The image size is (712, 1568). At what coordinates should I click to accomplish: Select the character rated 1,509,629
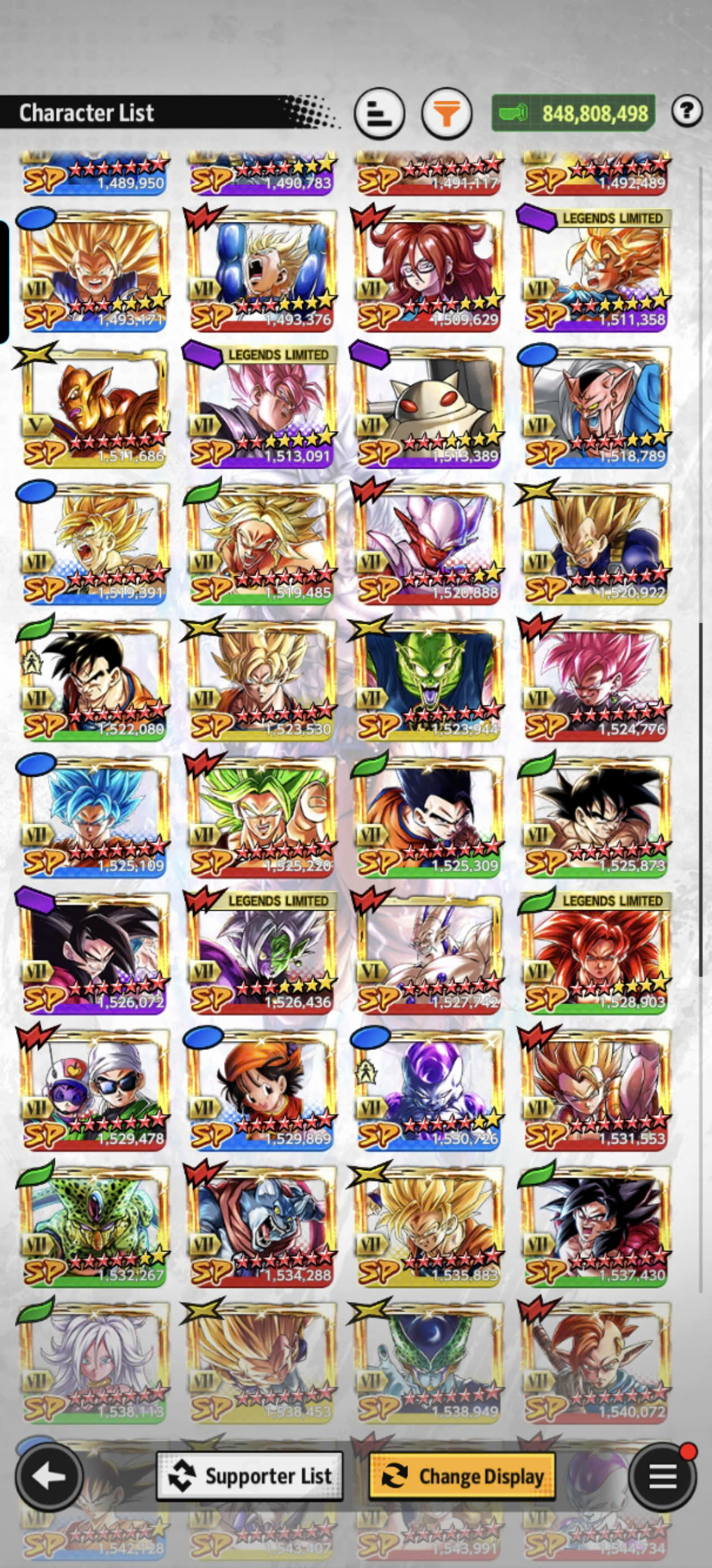(x=428, y=270)
